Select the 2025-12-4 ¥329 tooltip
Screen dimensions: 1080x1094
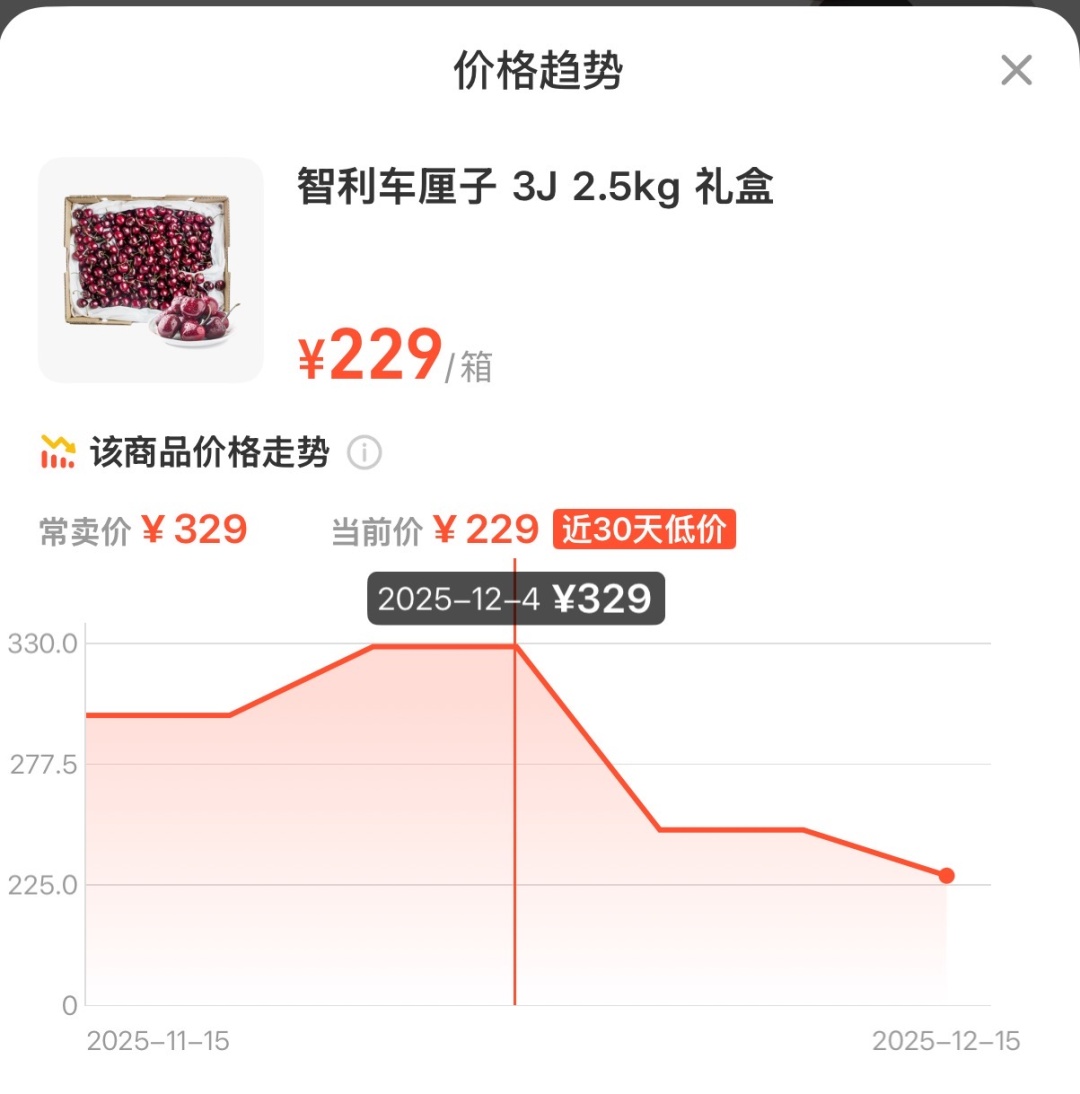[x=515, y=600]
